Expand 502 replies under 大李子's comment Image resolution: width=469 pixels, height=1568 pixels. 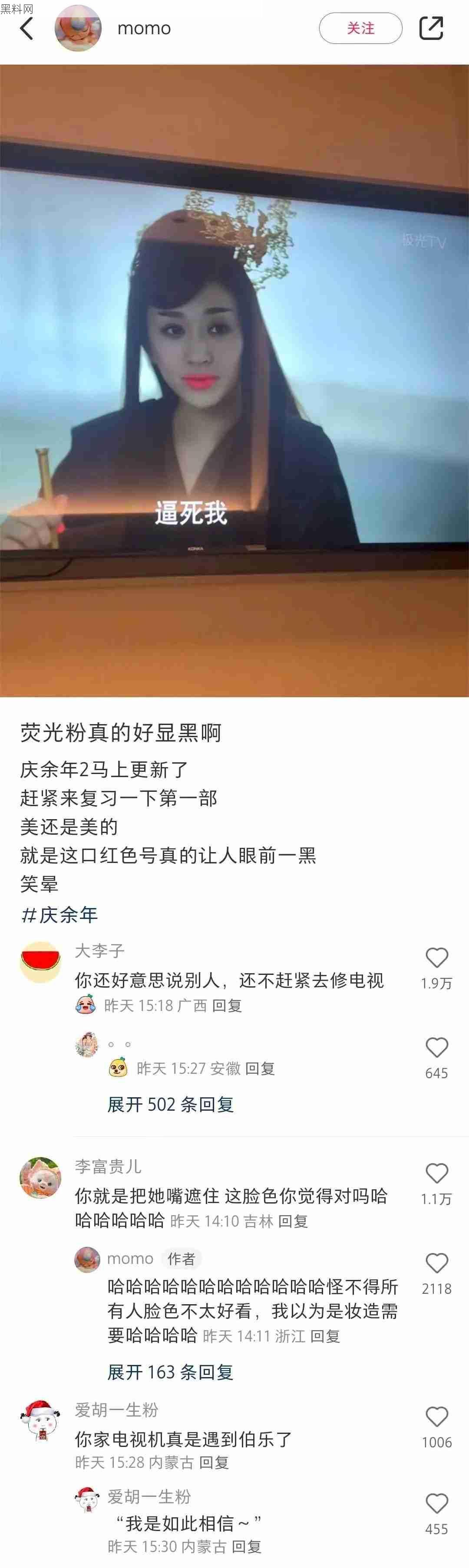pyautogui.click(x=171, y=1105)
